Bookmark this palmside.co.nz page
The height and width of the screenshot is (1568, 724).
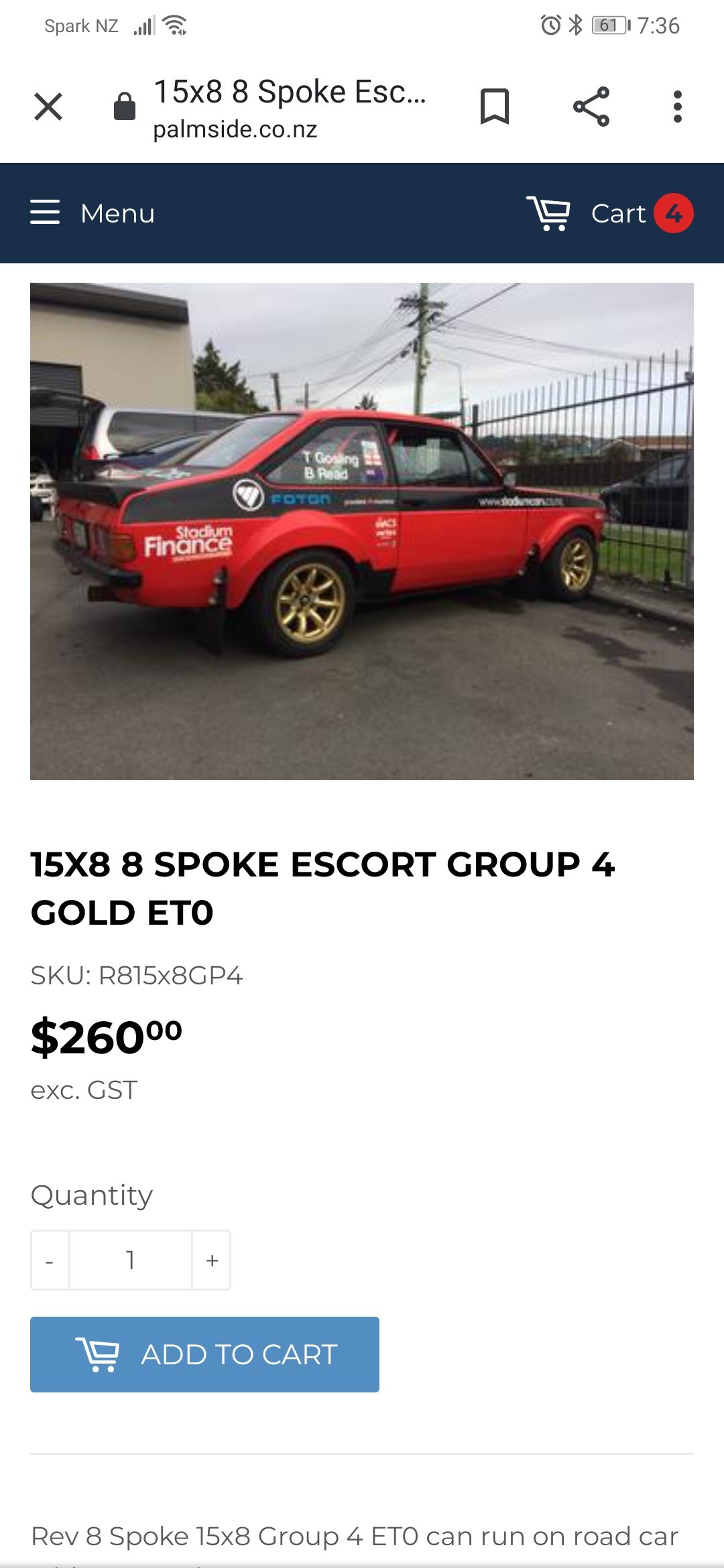495,107
